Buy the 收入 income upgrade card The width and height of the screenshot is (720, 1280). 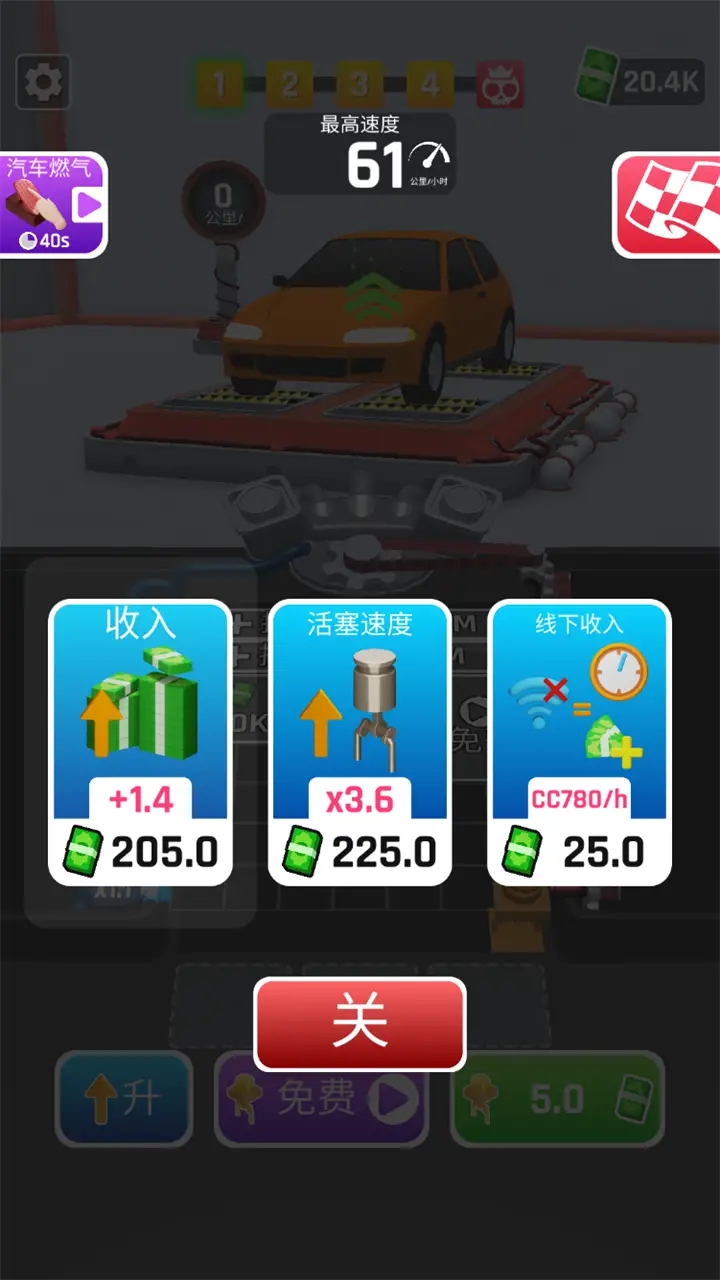click(140, 742)
